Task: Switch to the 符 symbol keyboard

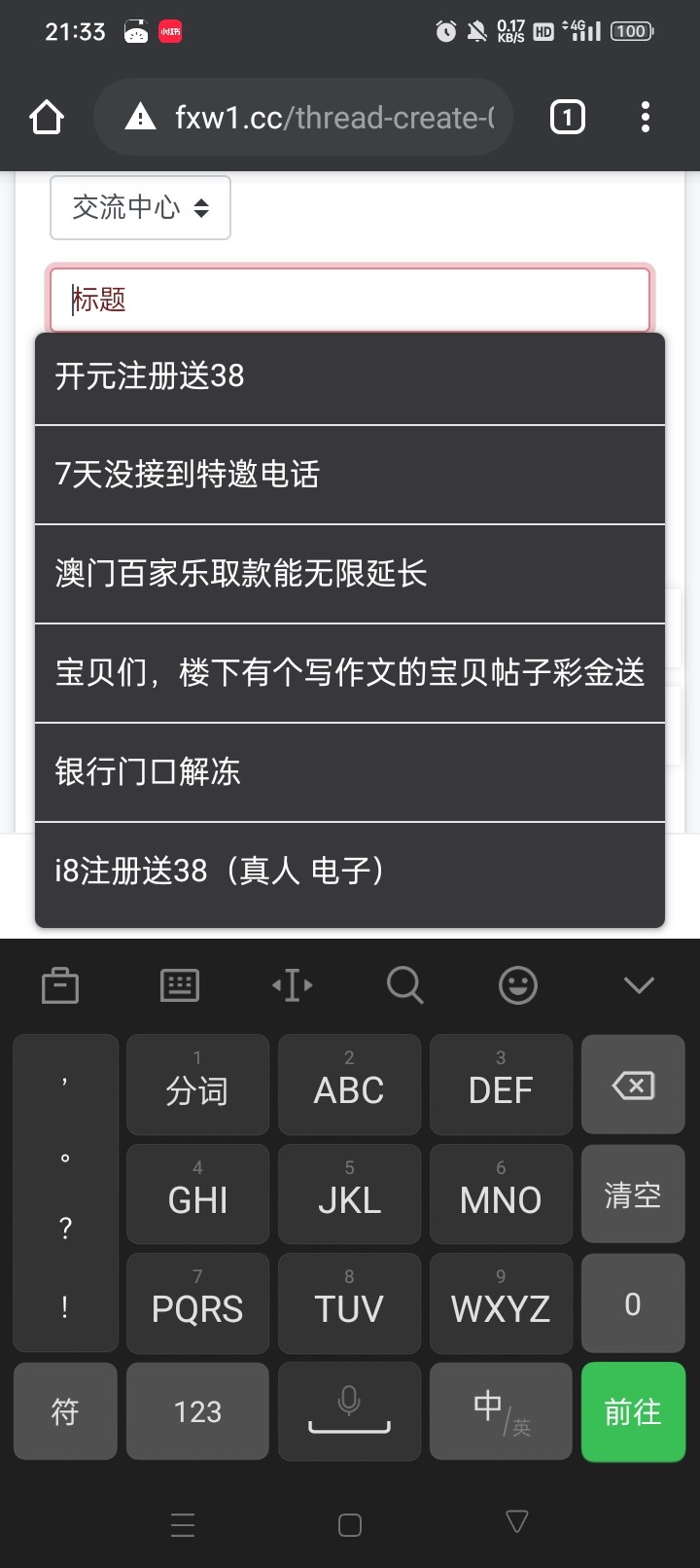Action: (x=65, y=1411)
